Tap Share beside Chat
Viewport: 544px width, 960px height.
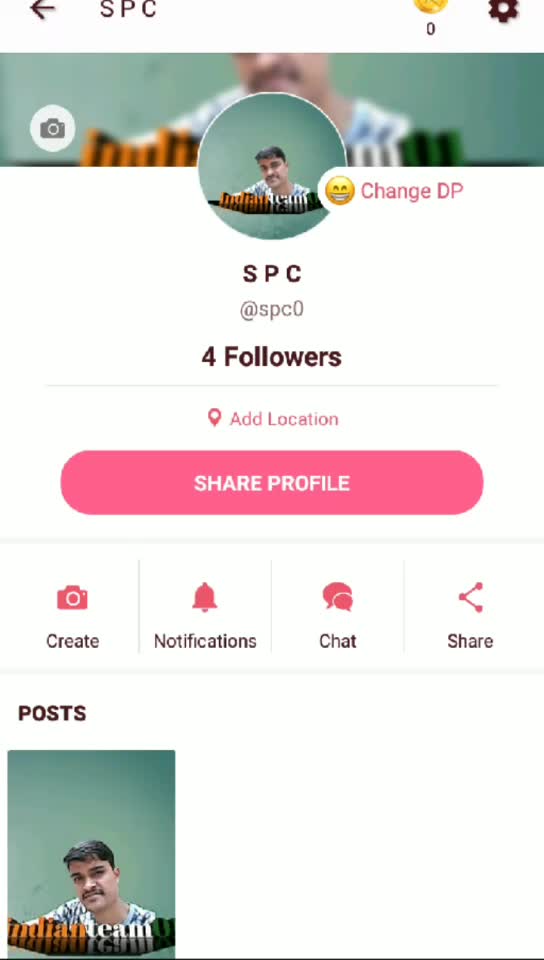(x=470, y=615)
